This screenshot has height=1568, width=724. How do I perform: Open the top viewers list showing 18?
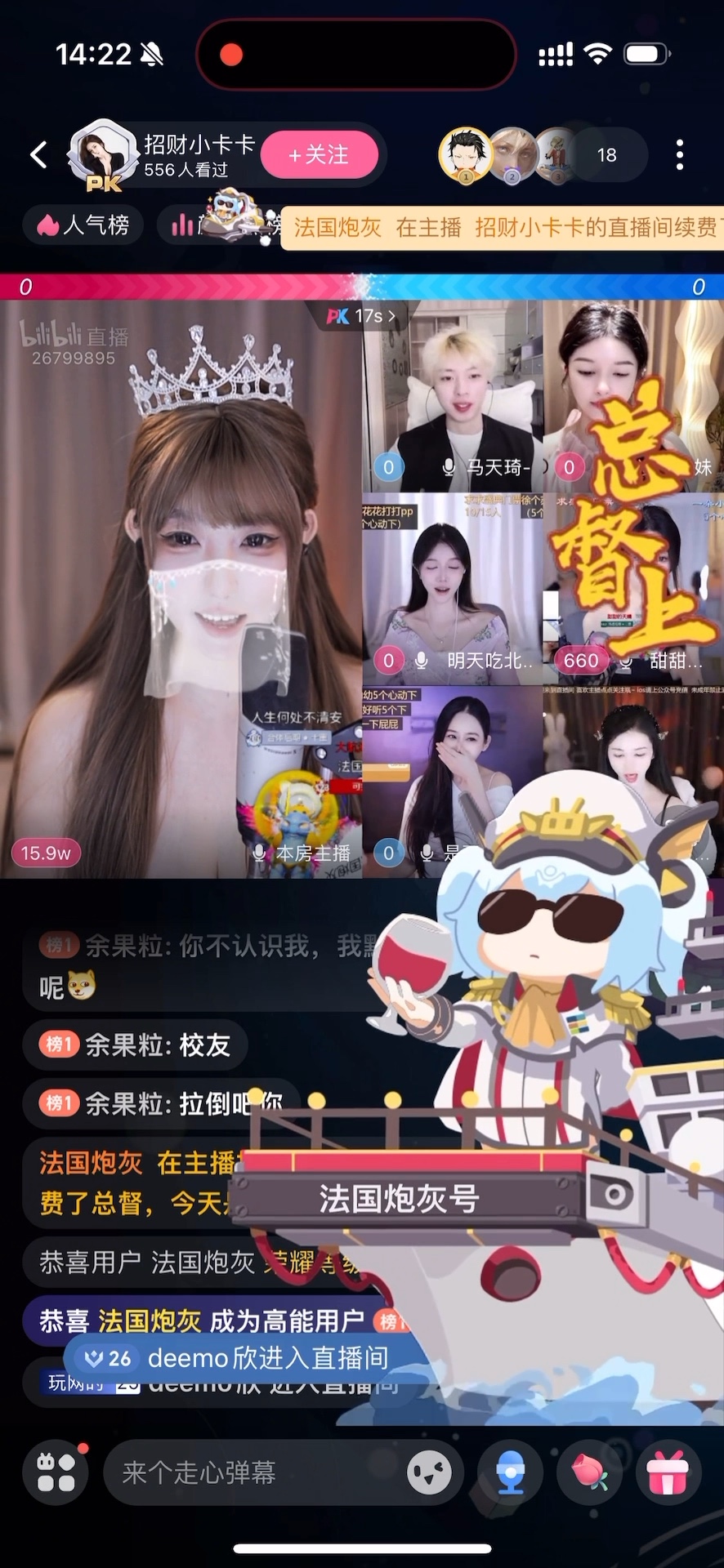(x=606, y=154)
